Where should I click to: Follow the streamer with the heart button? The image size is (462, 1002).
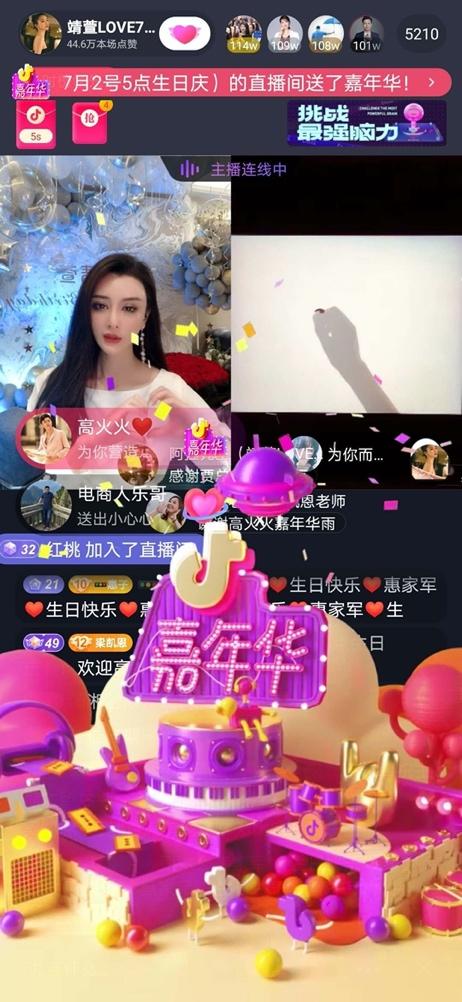point(185,35)
